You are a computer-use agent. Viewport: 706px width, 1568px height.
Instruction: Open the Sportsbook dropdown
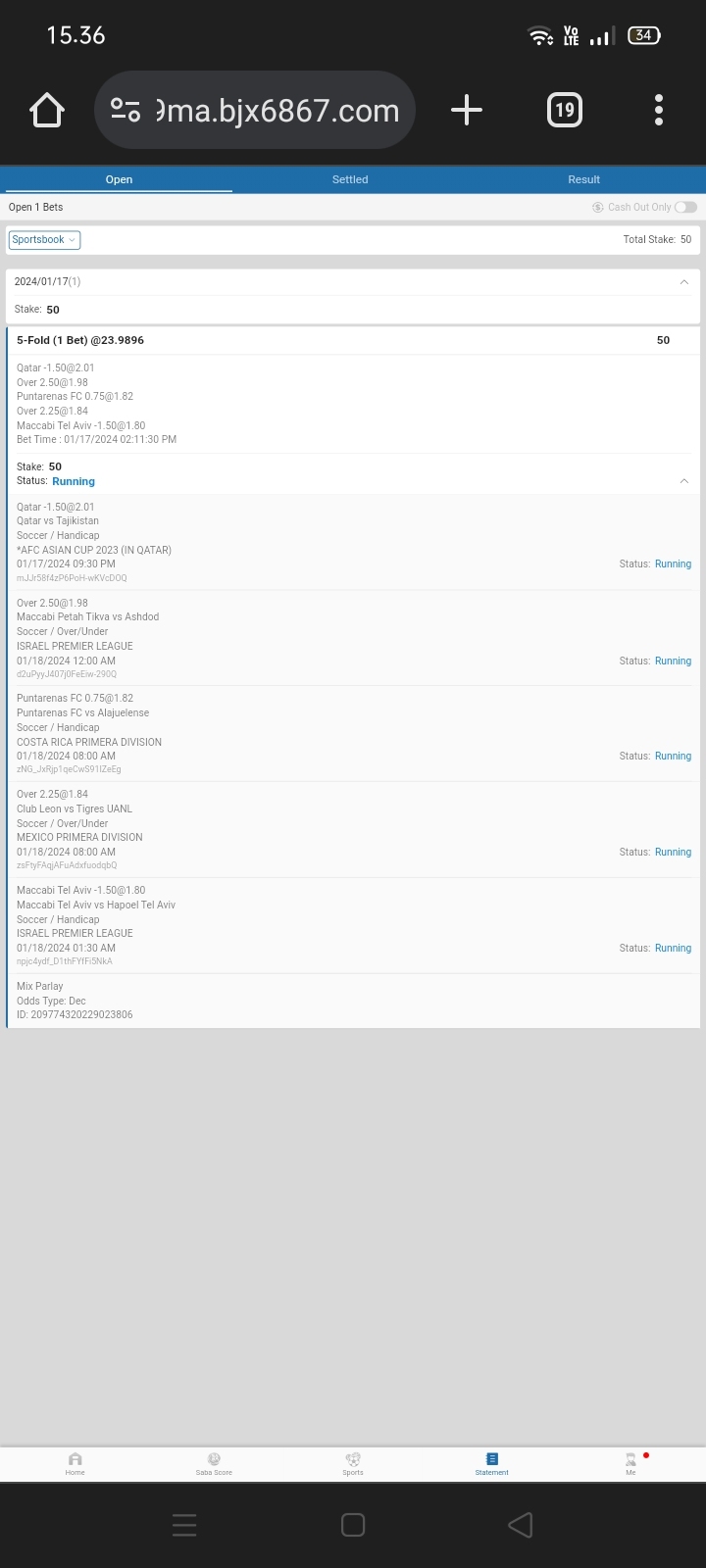click(44, 240)
